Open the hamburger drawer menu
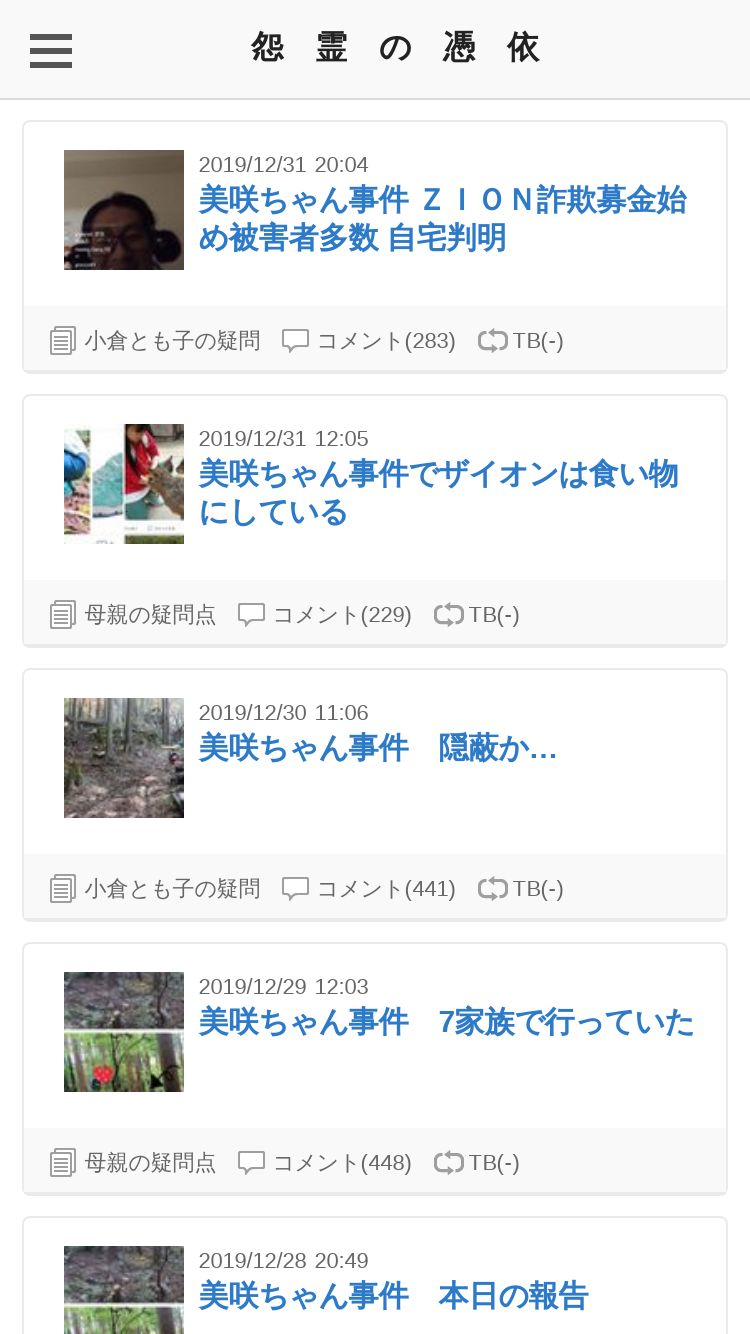 click(51, 50)
